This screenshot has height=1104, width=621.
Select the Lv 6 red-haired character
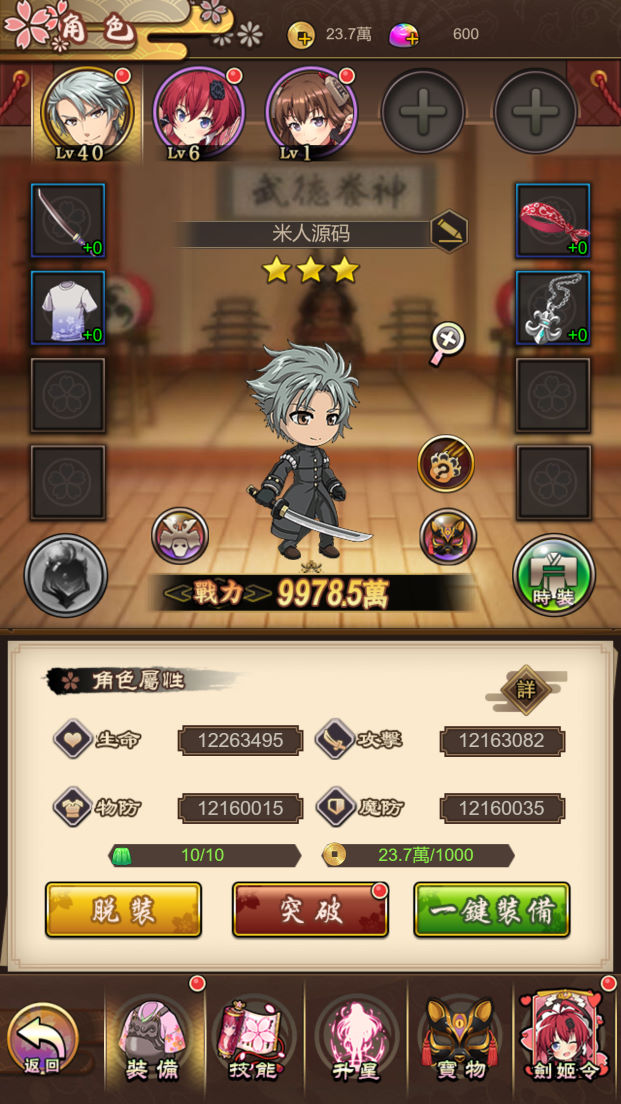199,115
